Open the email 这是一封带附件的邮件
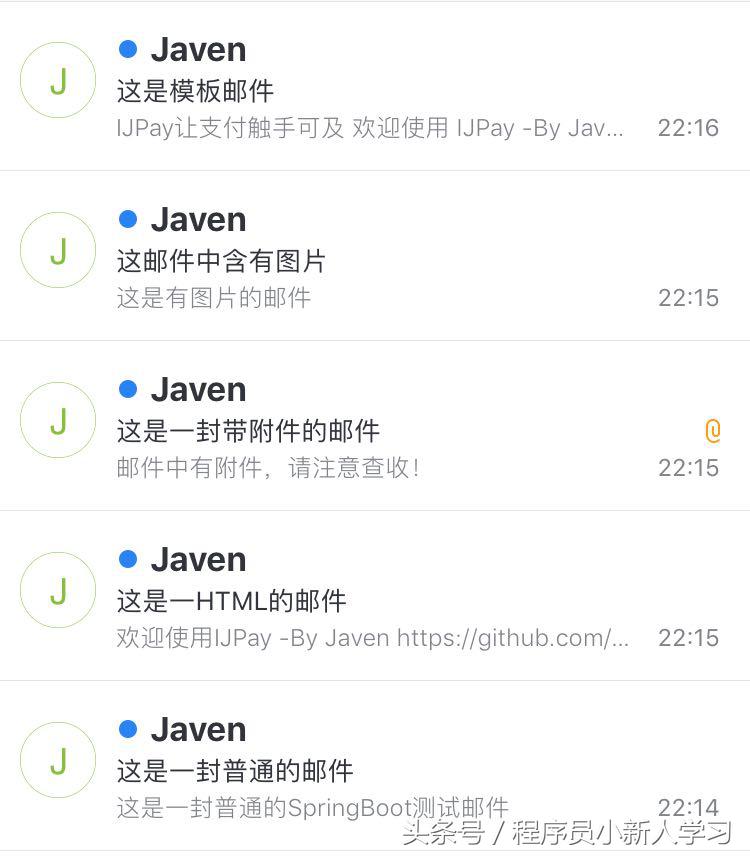750x856 pixels. tap(248, 431)
